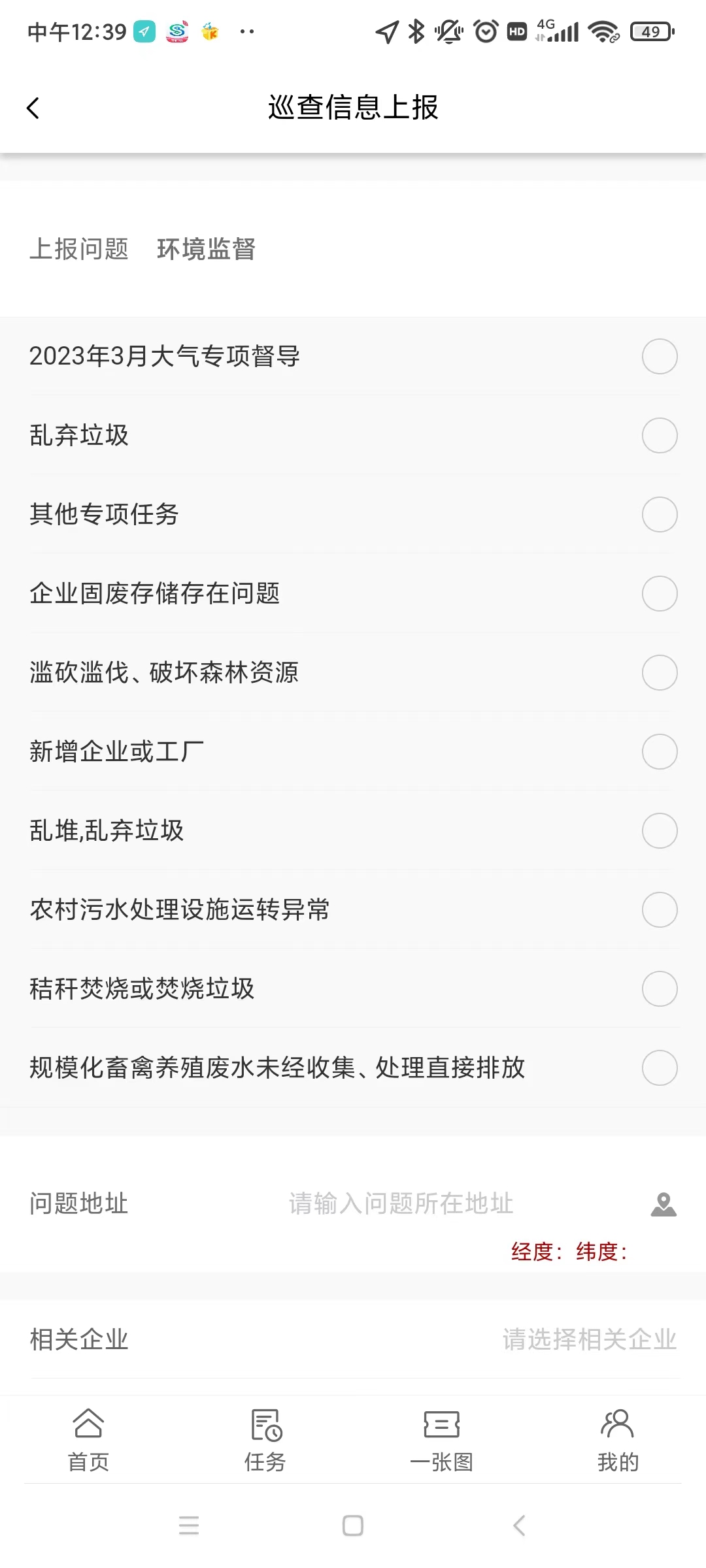Viewport: 706px width, 1568px height.
Task: Go back from 巡查信息上报 page
Action: (33, 108)
